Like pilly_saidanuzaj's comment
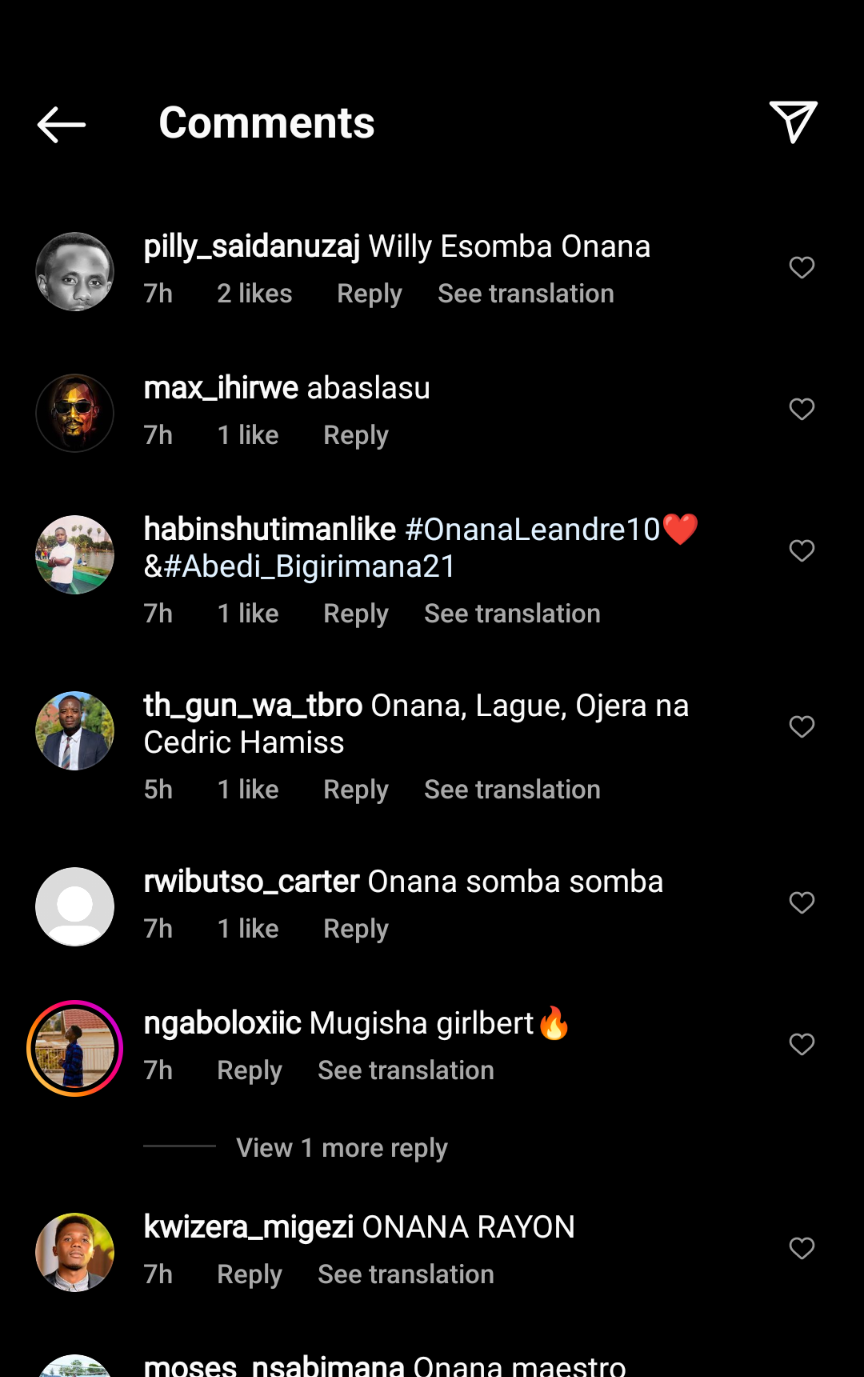This screenshot has width=864, height=1377. pos(802,268)
